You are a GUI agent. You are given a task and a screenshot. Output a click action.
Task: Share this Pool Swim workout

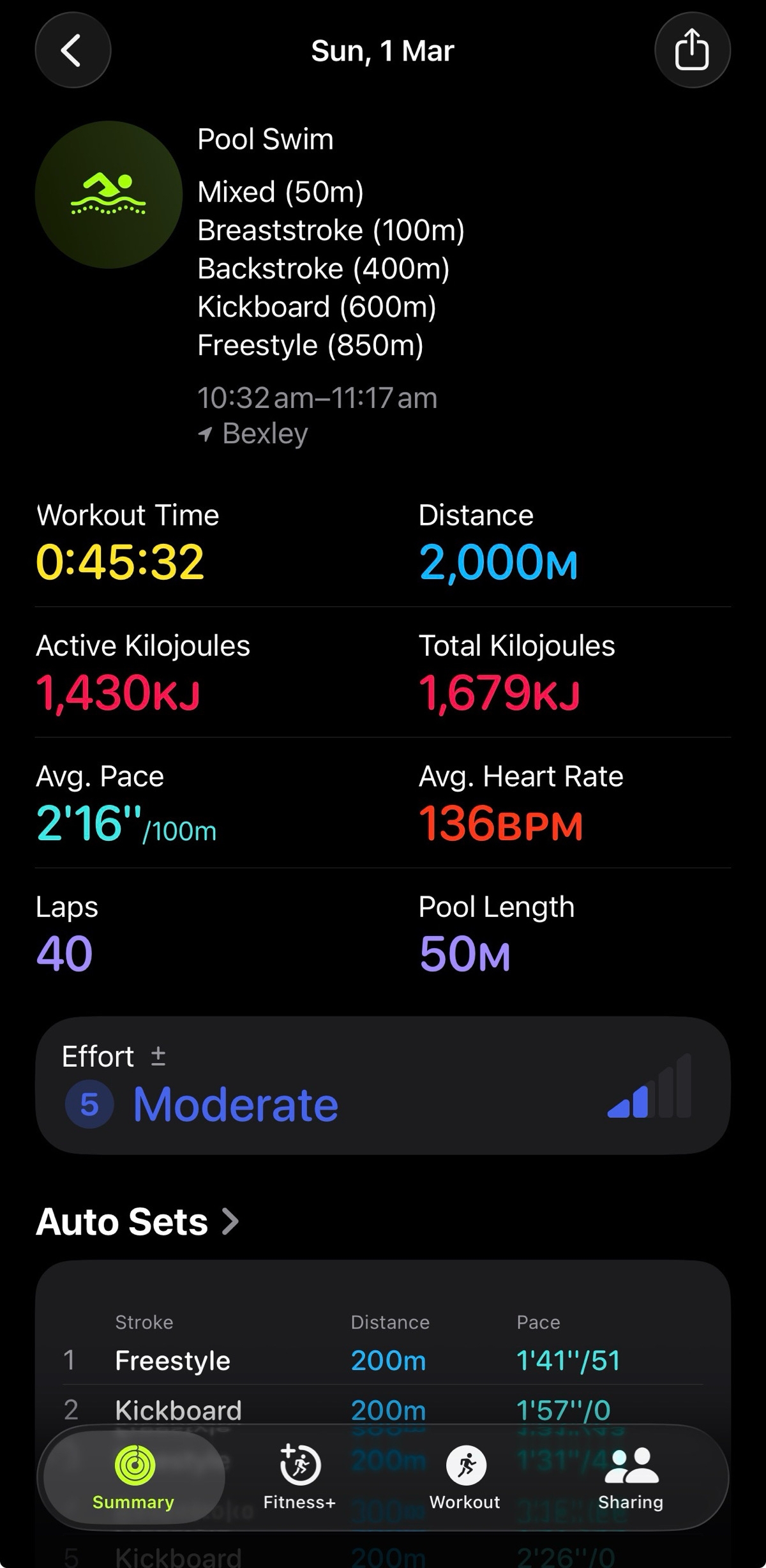pos(692,50)
